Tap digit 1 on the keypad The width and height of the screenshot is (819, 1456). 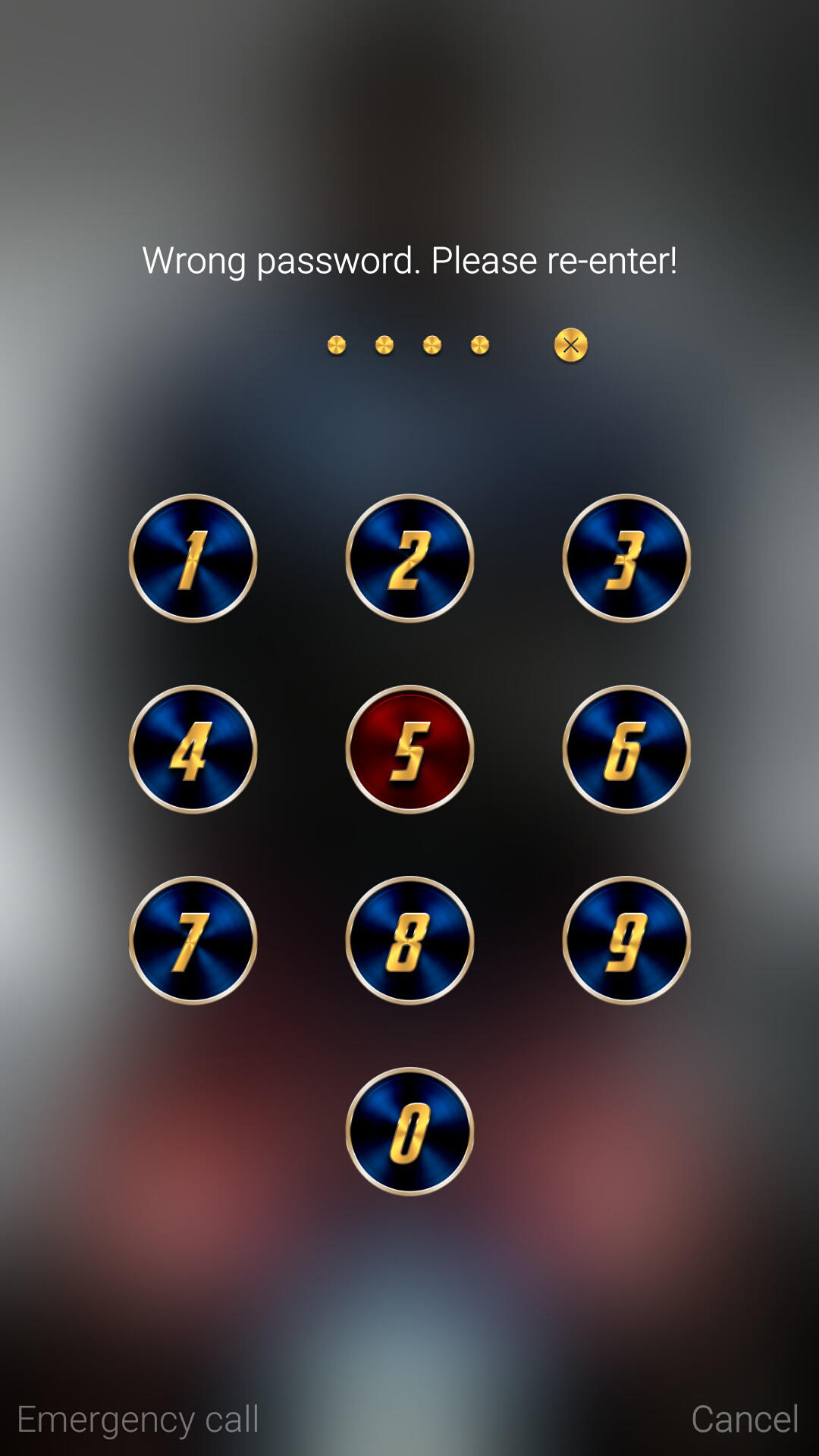pyautogui.click(x=193, y=558)
